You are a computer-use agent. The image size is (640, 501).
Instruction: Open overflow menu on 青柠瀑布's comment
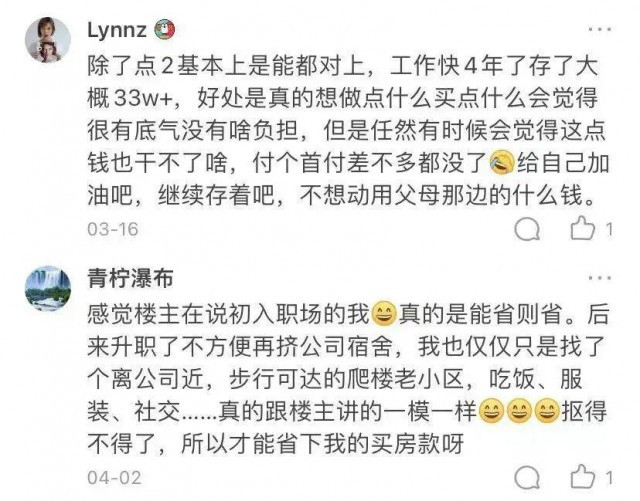pos(600,277)
